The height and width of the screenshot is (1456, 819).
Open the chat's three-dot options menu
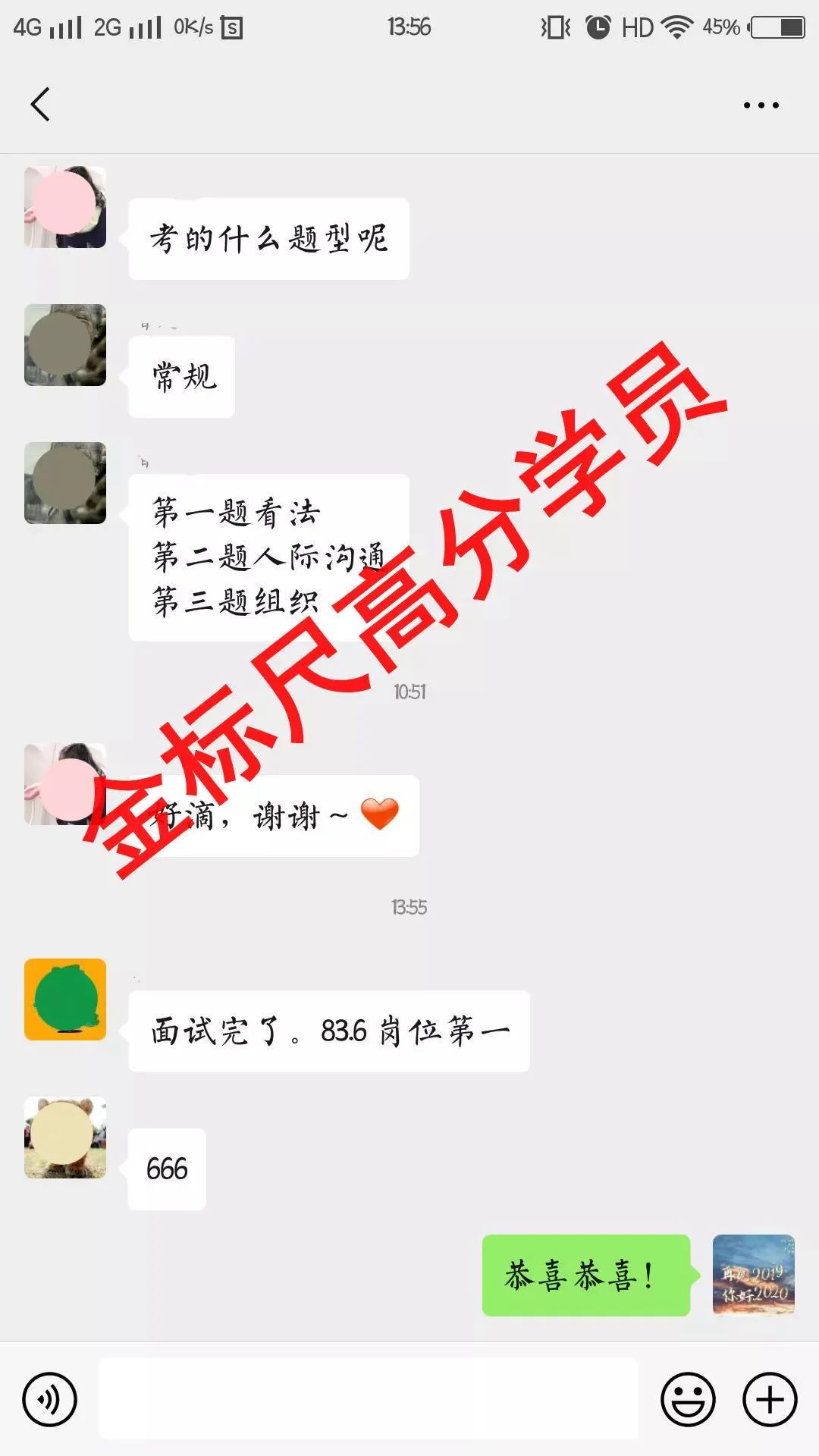point(761,105)
